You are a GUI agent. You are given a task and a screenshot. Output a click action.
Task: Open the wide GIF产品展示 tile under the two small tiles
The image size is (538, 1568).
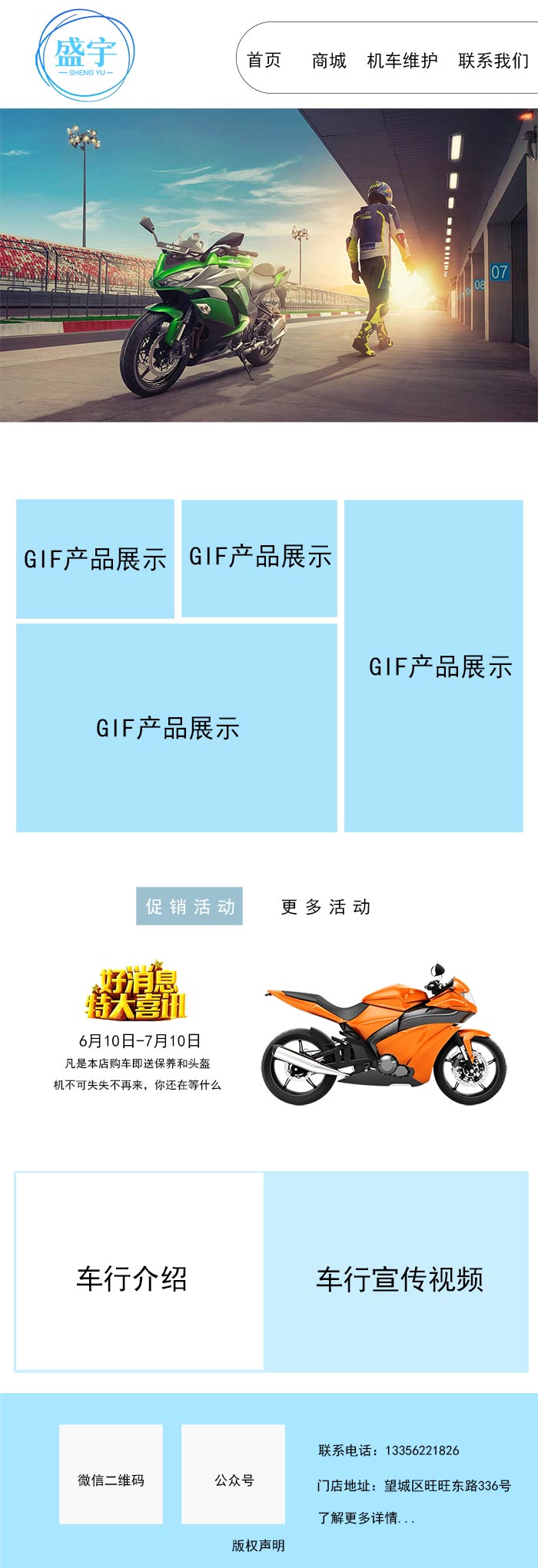point(176,727)
